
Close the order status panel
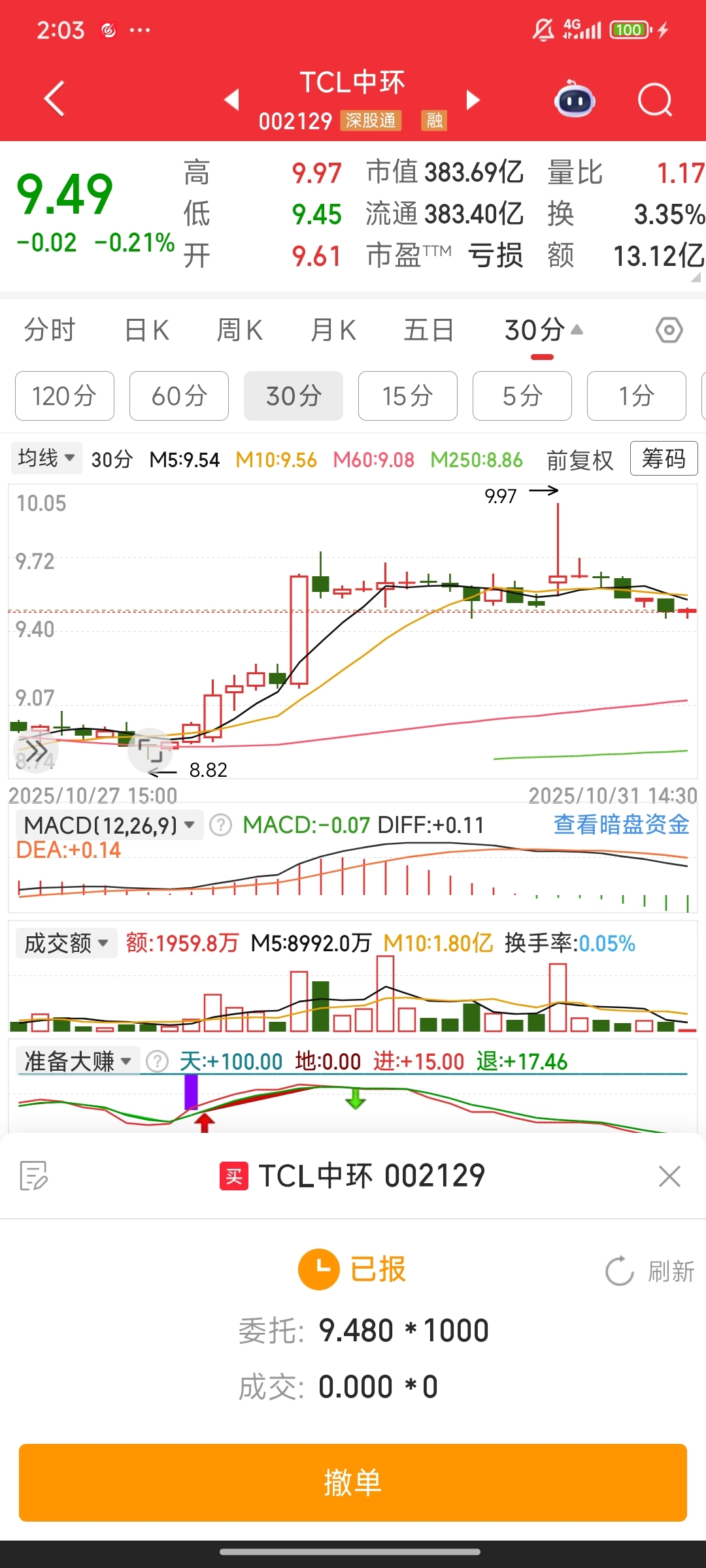pos(669,1176)
